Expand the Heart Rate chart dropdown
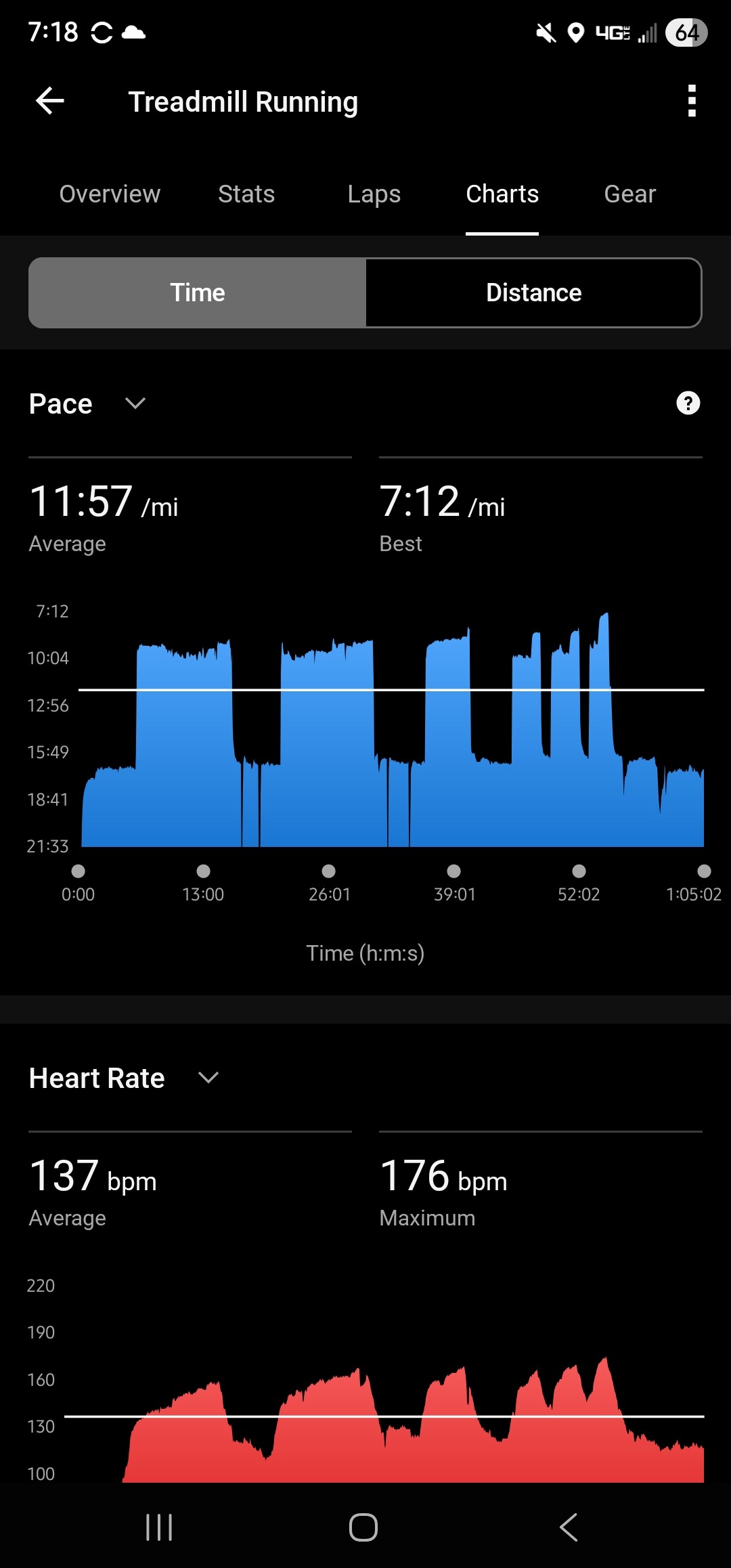731x1568 pixels. [208, 1077]
